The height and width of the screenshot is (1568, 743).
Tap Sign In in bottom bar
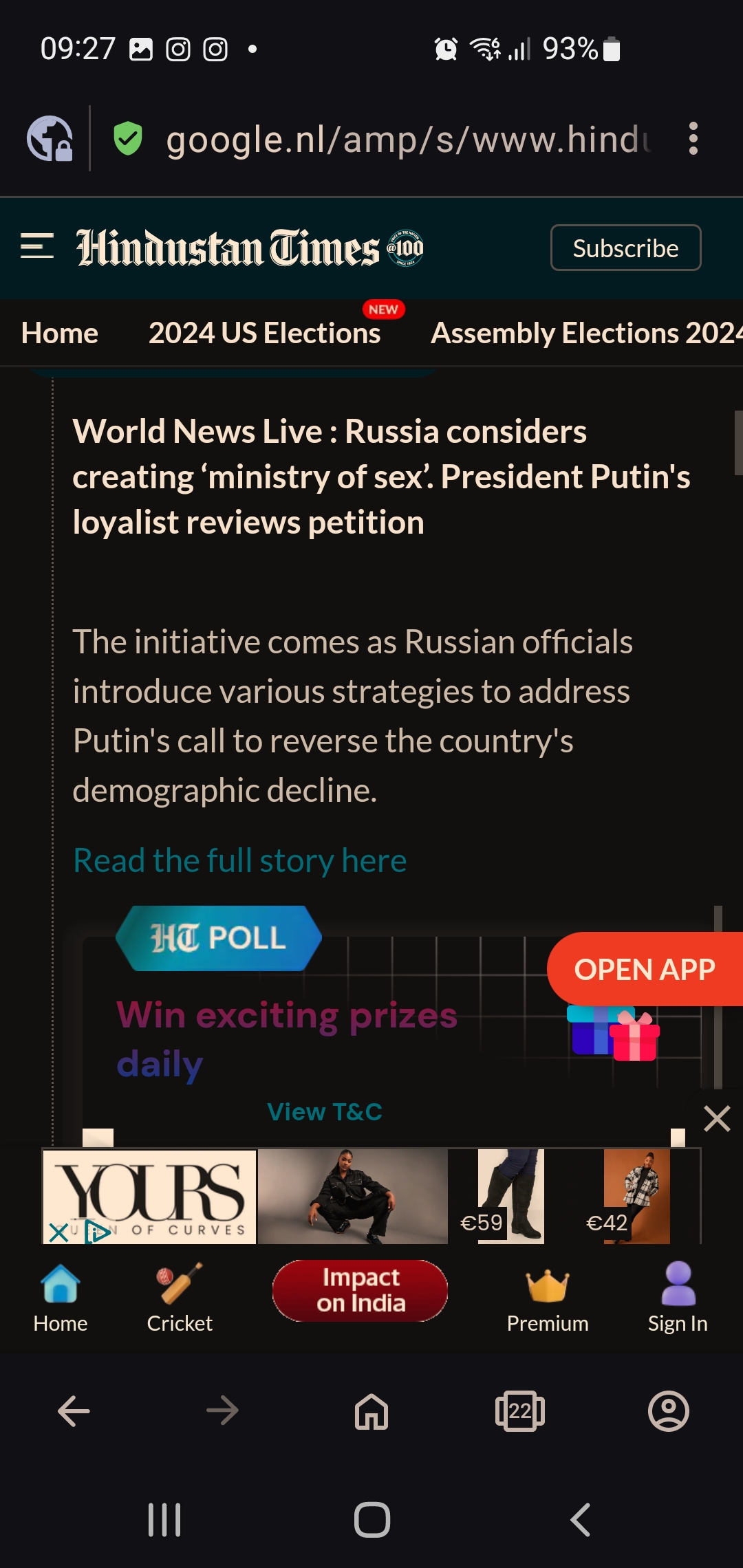click(678, 1298)
